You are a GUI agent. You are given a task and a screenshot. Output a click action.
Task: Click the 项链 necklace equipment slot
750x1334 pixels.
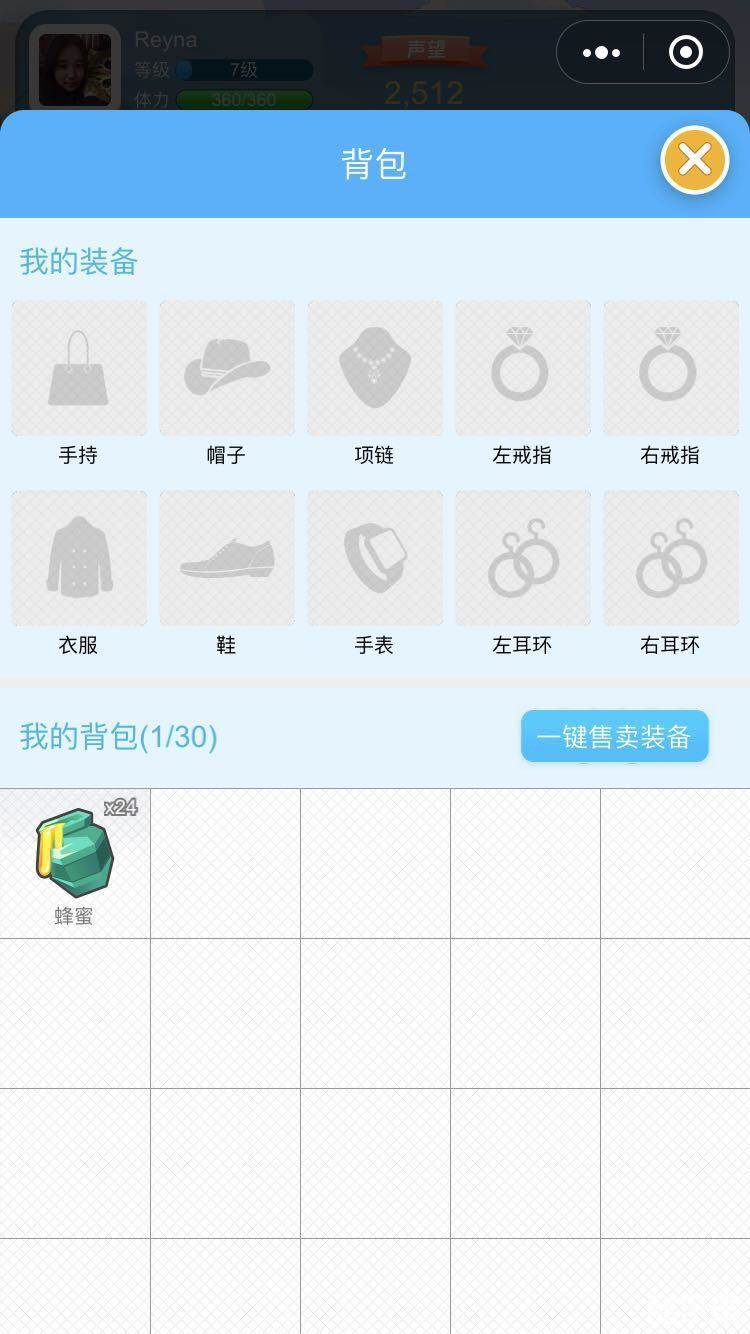point(374,368)
